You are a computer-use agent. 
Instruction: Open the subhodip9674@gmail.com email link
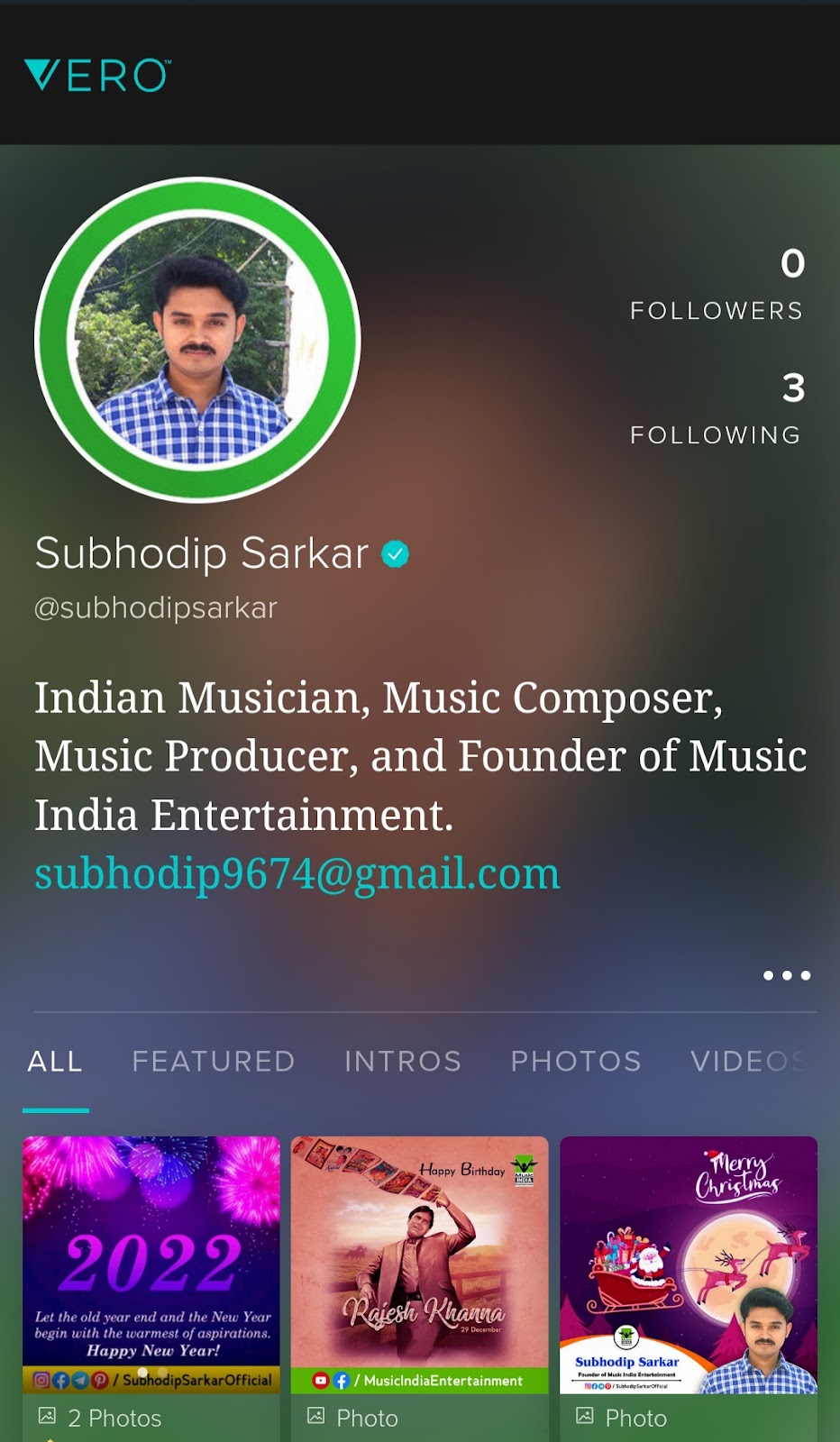[297, 873]
